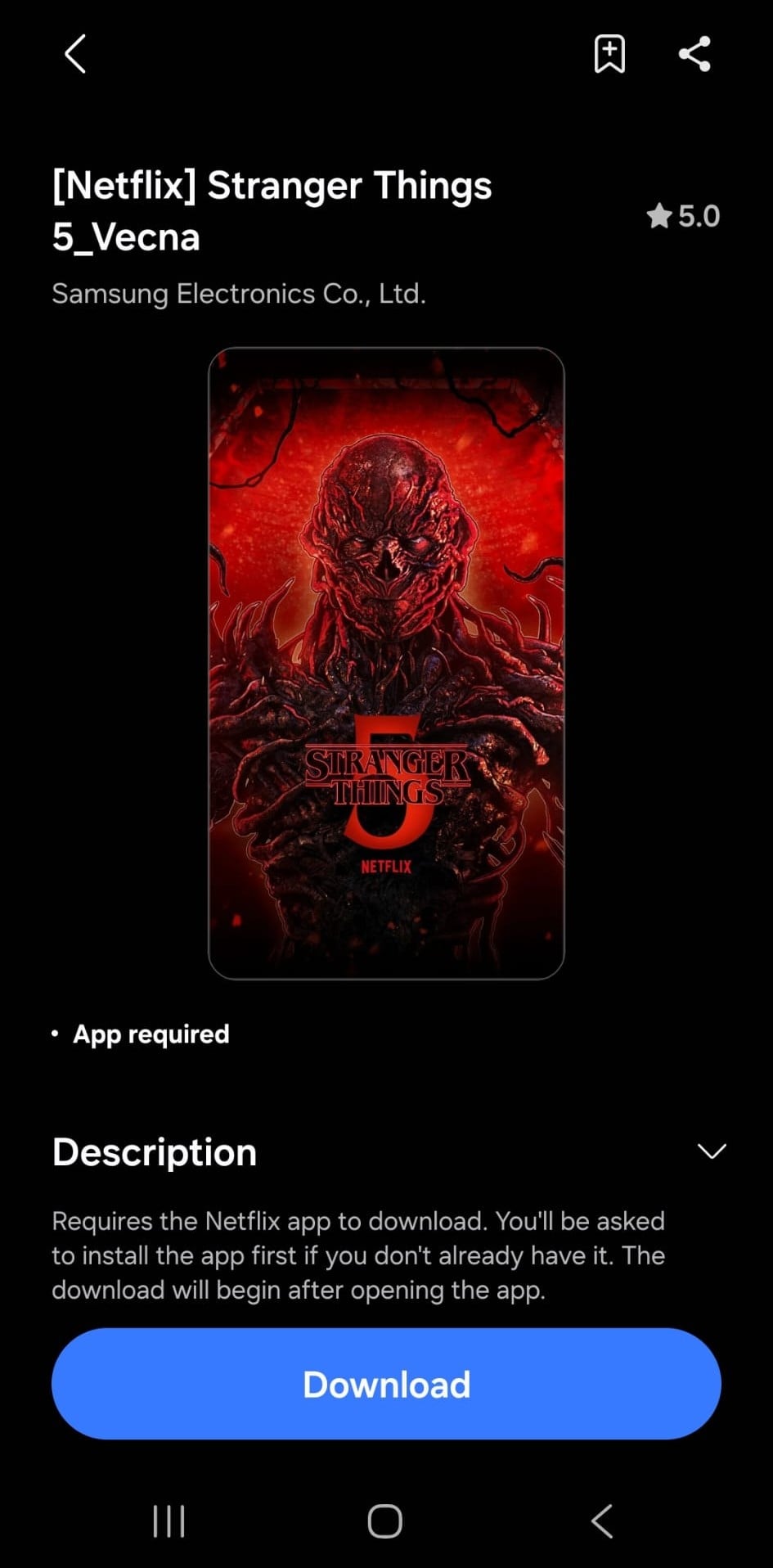Expand the Description section
Screen dimensions: 773x1568
711,1151
